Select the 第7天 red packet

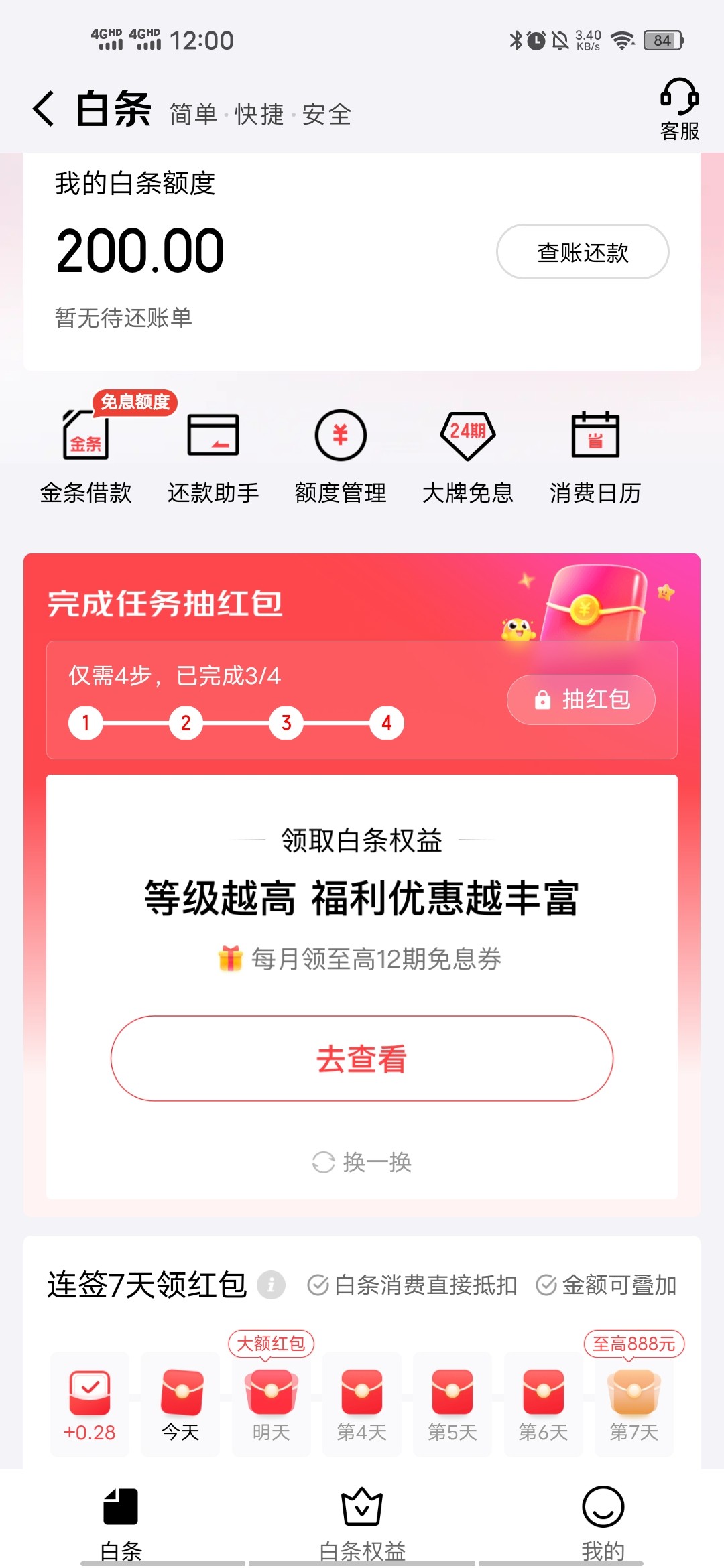pyautogui.click(x=633, y=1404)
